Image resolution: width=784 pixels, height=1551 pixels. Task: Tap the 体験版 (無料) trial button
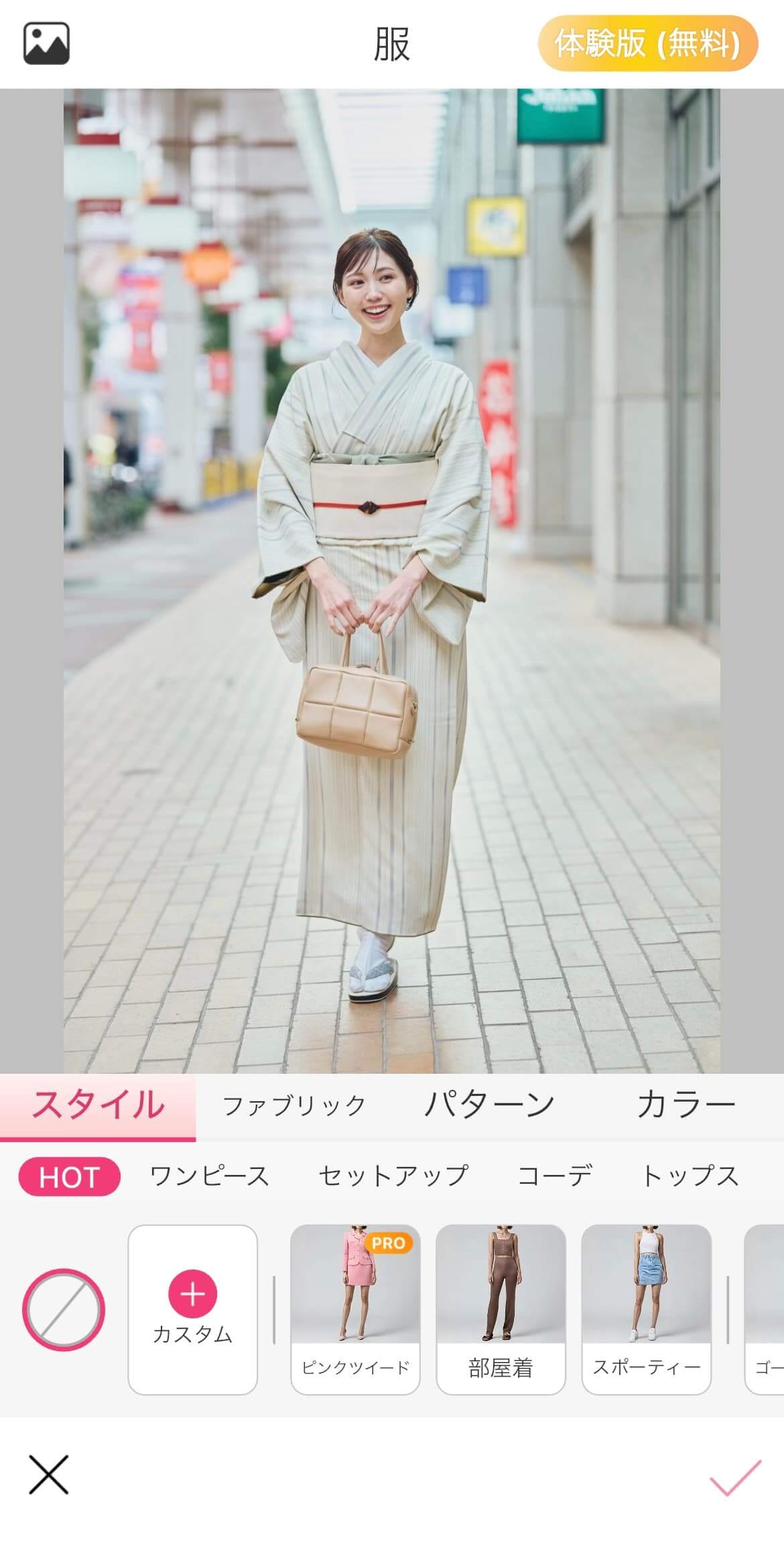coord(647,44)
